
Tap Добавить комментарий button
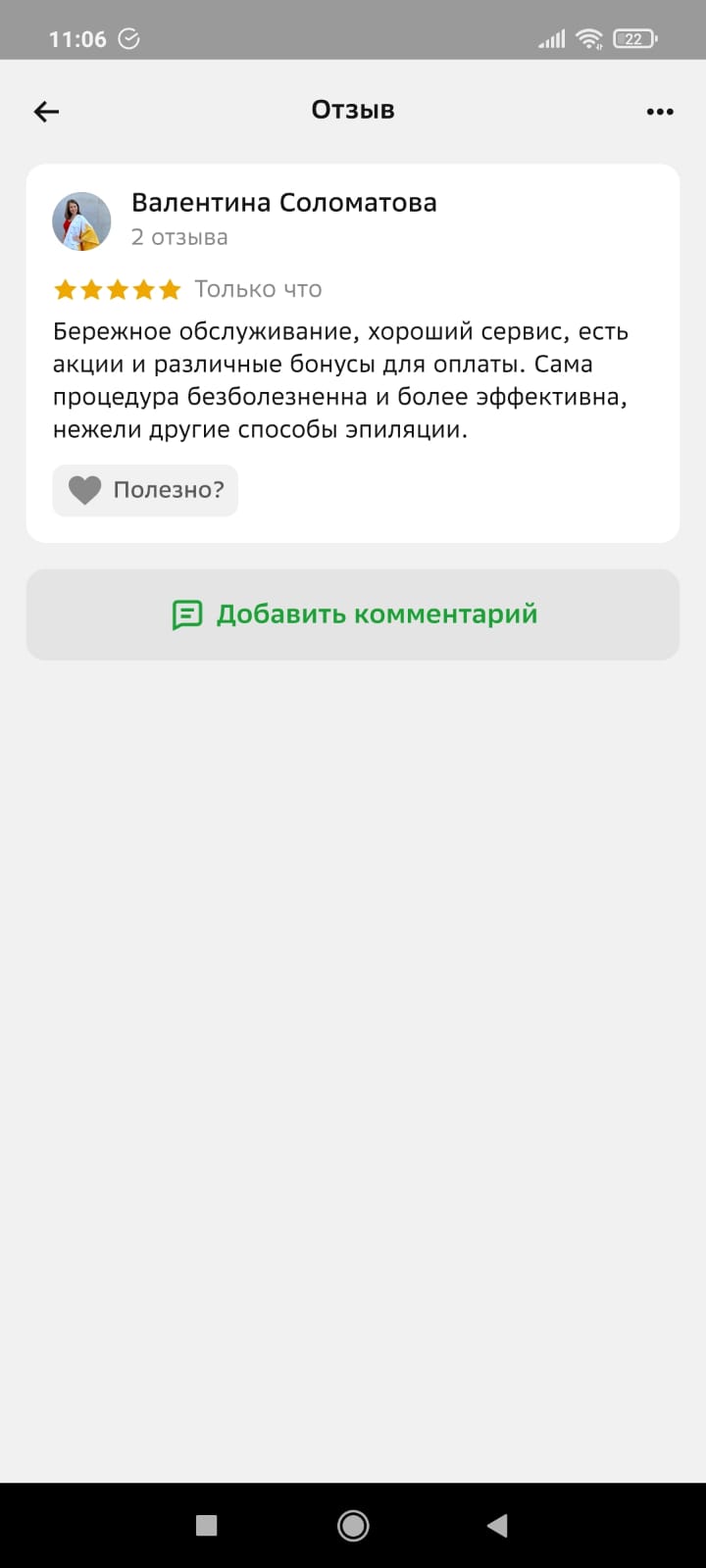pos(353,614)
